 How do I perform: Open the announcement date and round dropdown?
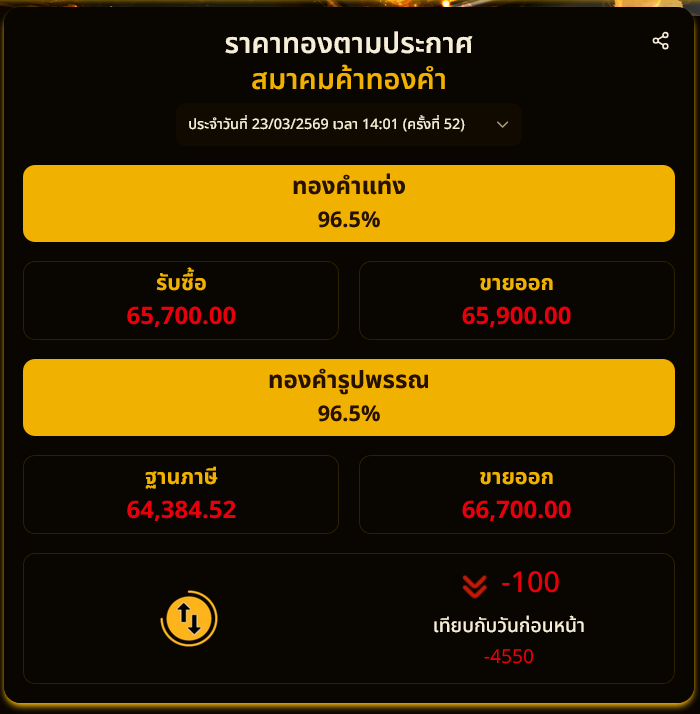[x=348, y=125]
